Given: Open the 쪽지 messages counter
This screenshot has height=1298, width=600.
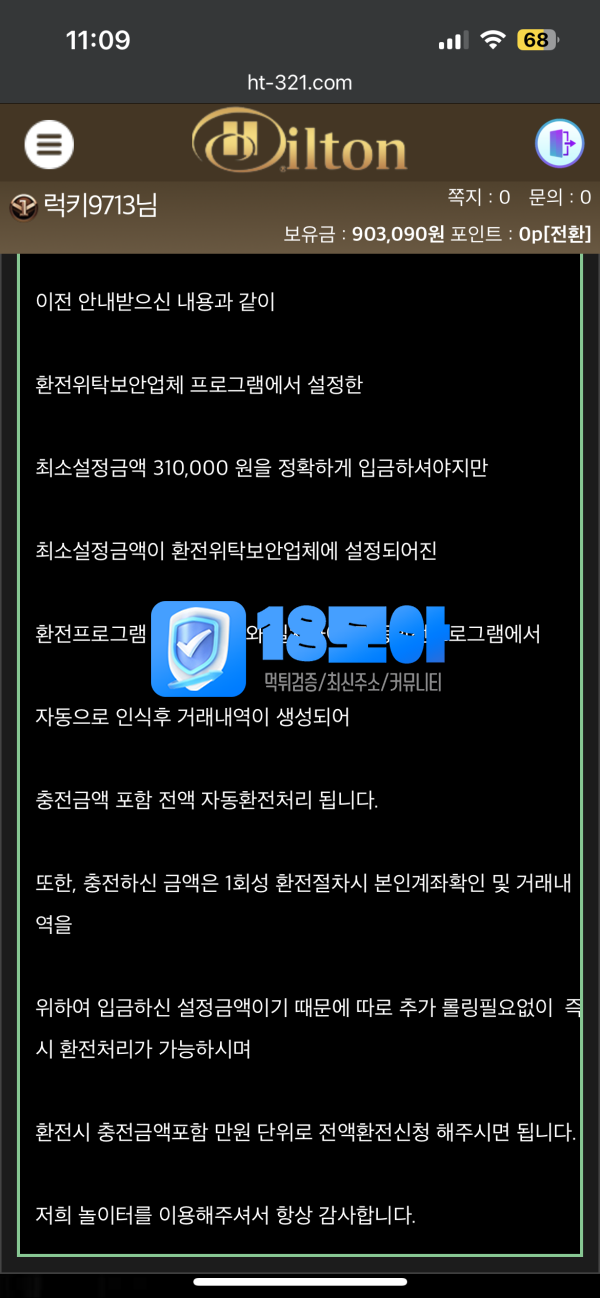Looking at the screenshot, I should pyautogui.click(x=479, y=198).
